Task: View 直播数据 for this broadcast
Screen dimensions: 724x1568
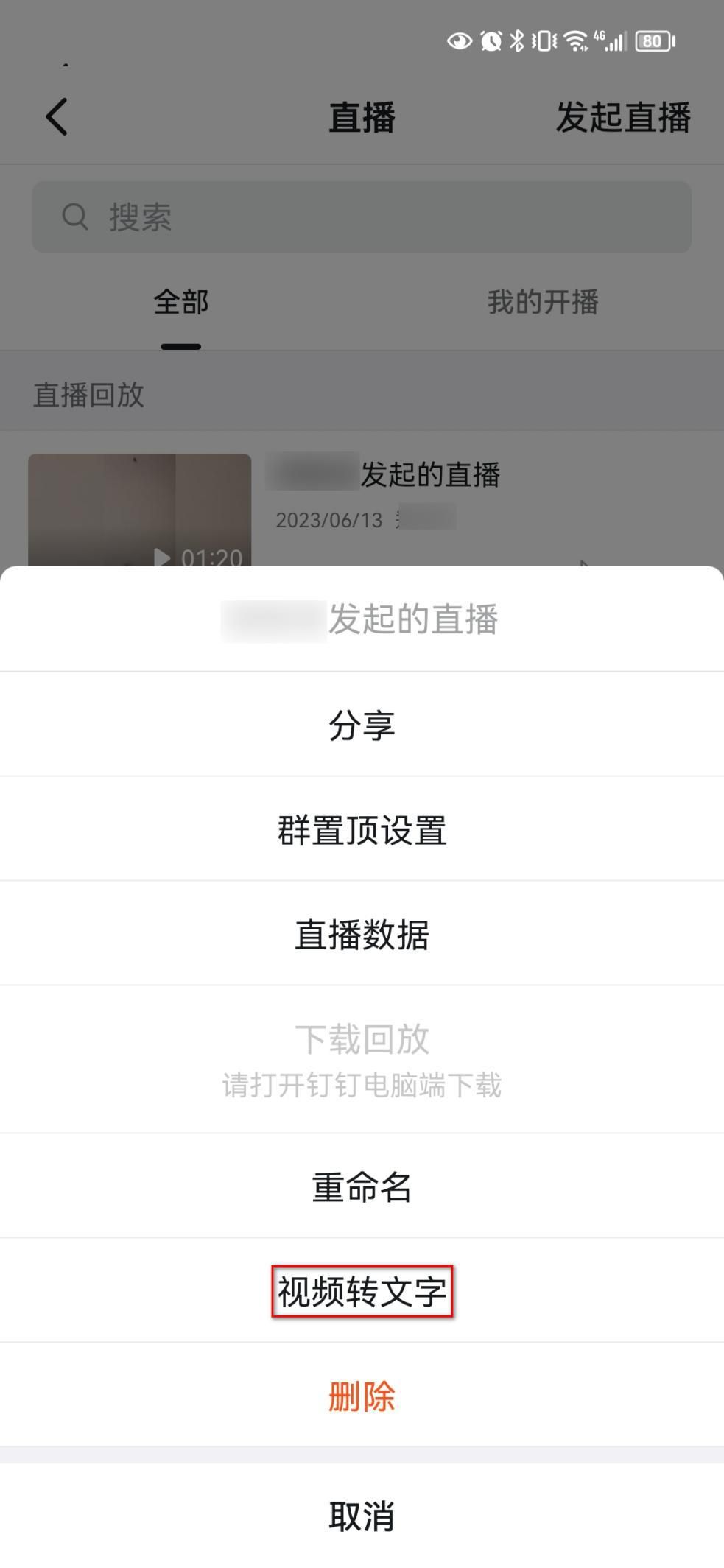Action: 362,934
